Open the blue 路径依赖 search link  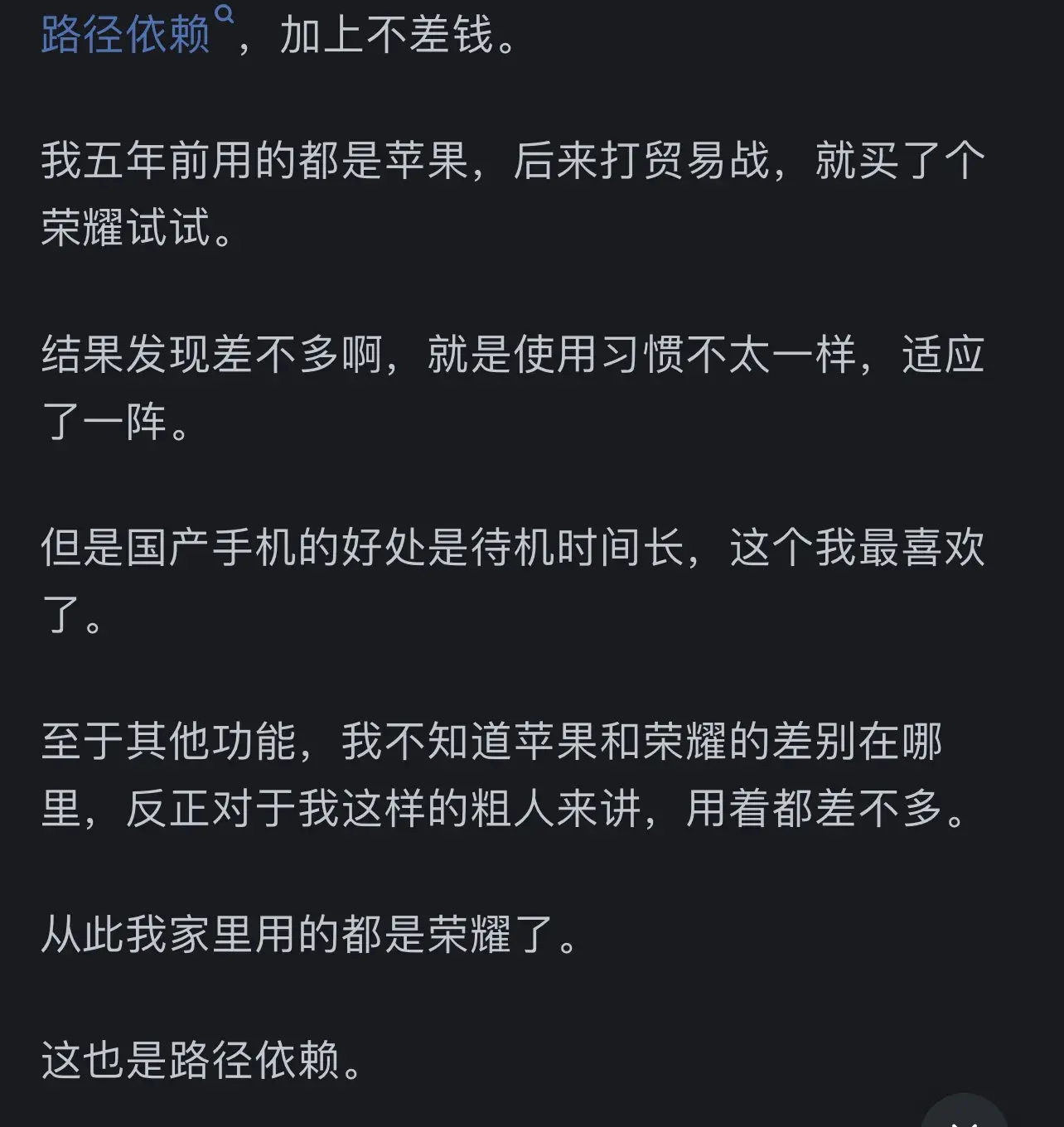coord(127,35)
